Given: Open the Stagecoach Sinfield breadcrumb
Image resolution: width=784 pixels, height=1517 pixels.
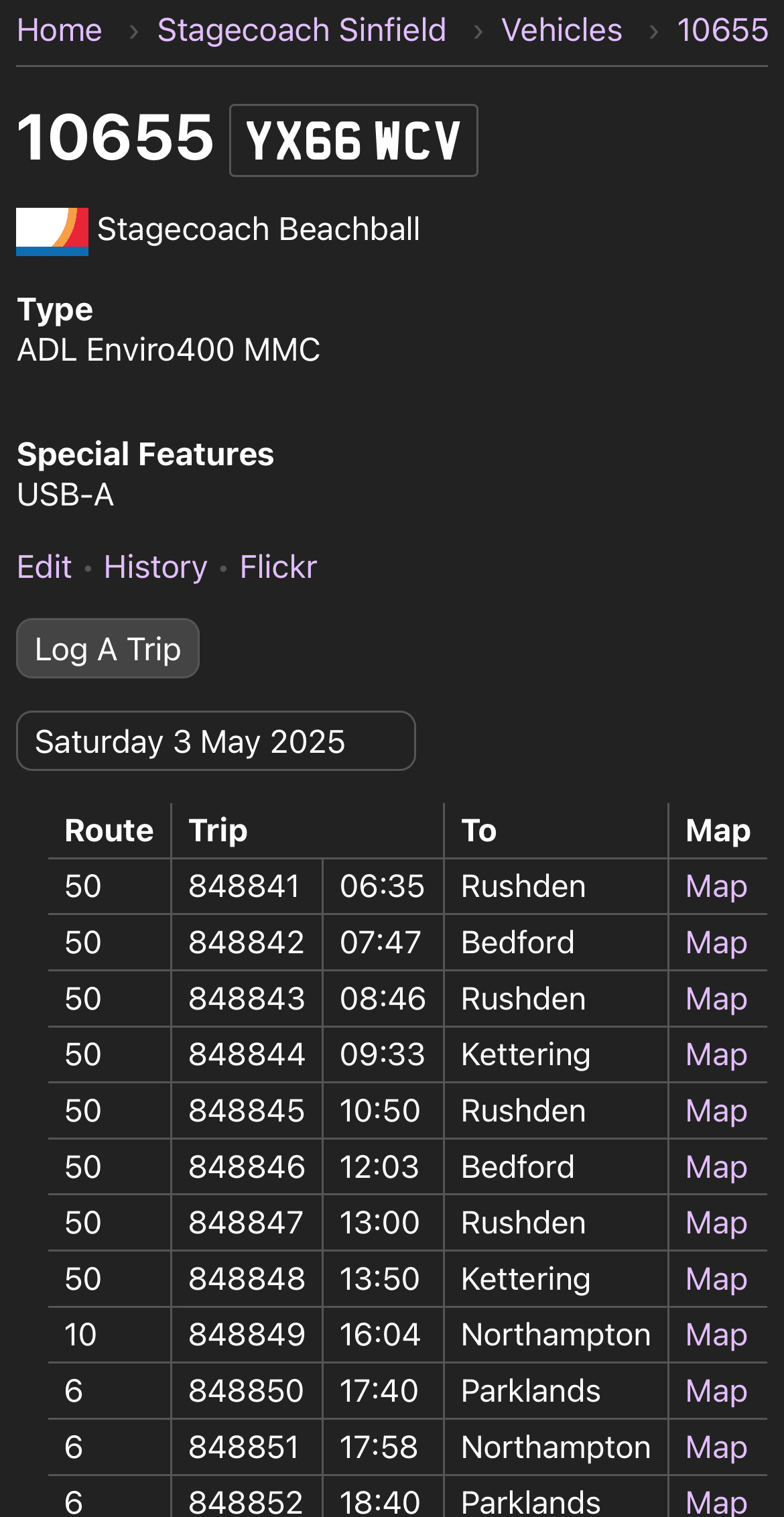Looking at the screenshot, I should [x=302, y=30].
